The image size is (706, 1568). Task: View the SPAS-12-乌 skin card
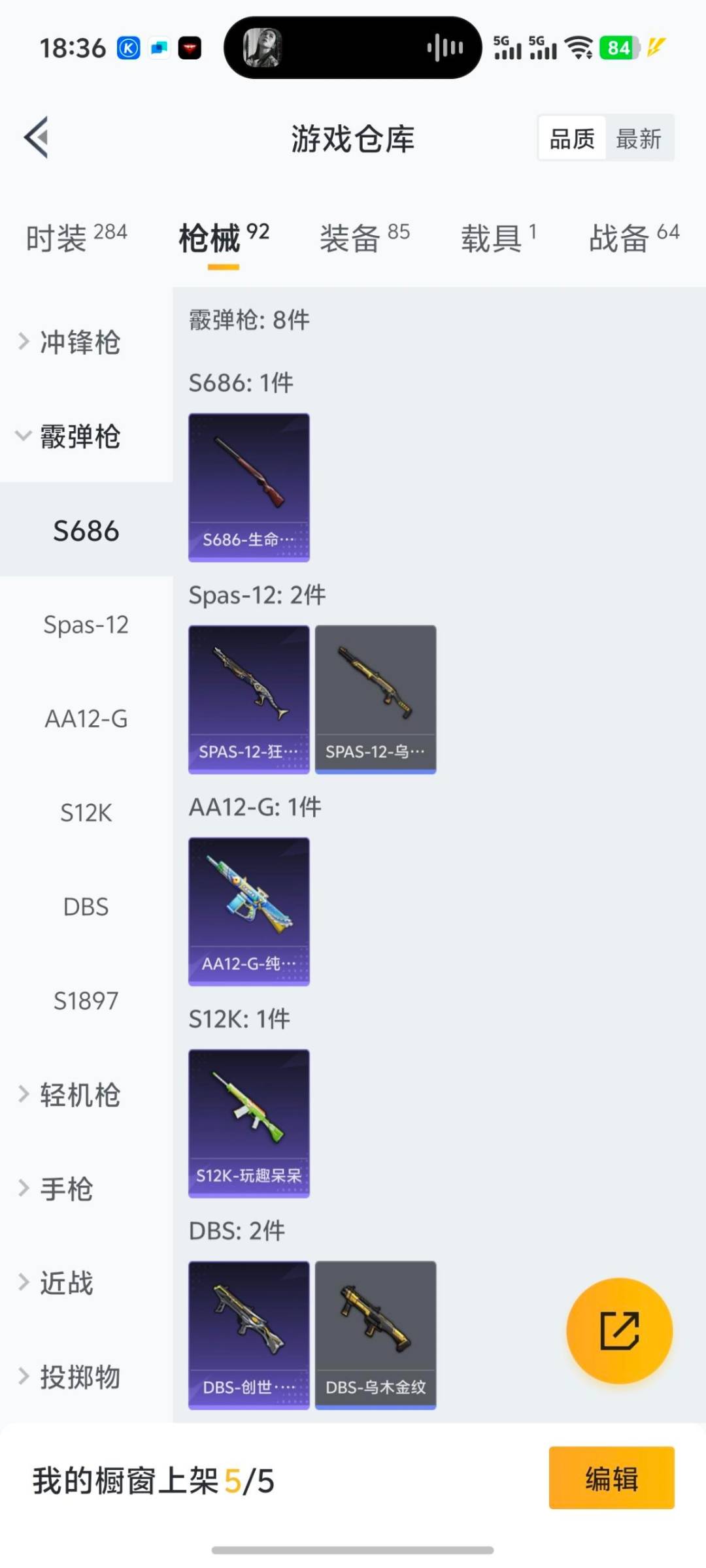375,699
